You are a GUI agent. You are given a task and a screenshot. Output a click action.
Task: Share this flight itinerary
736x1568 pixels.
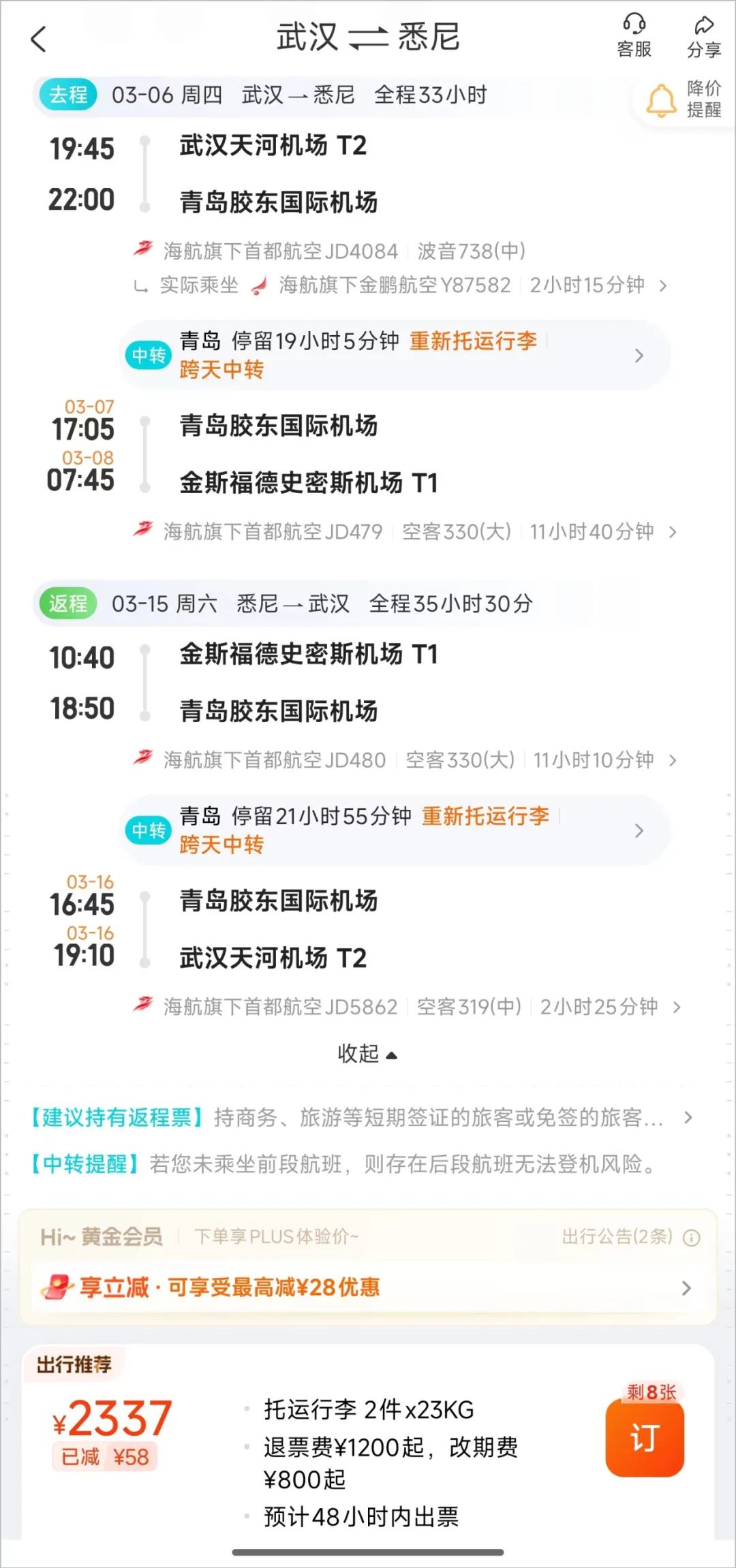click(703, 37)
